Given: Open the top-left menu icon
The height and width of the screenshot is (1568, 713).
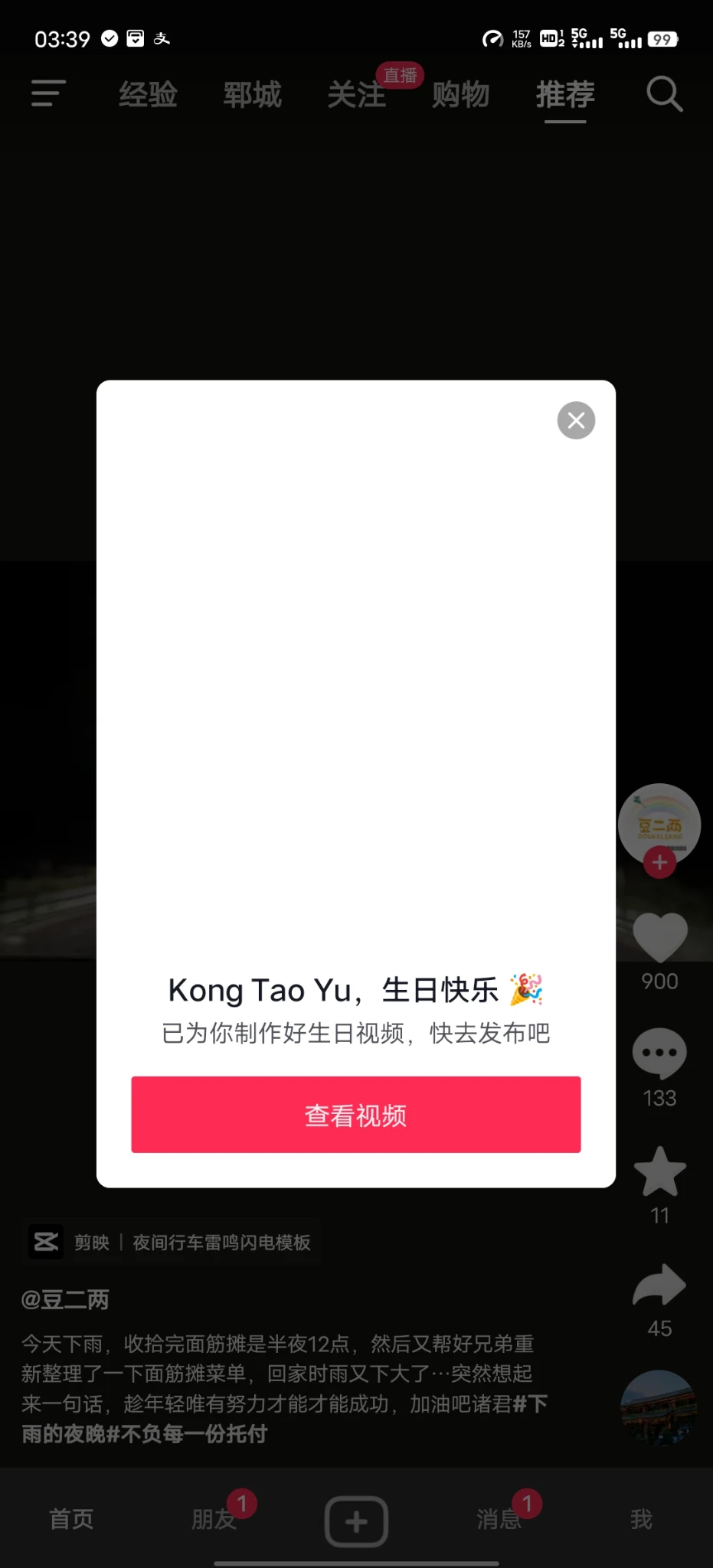Looking at the screenshot, I should [x=48, y=94].
